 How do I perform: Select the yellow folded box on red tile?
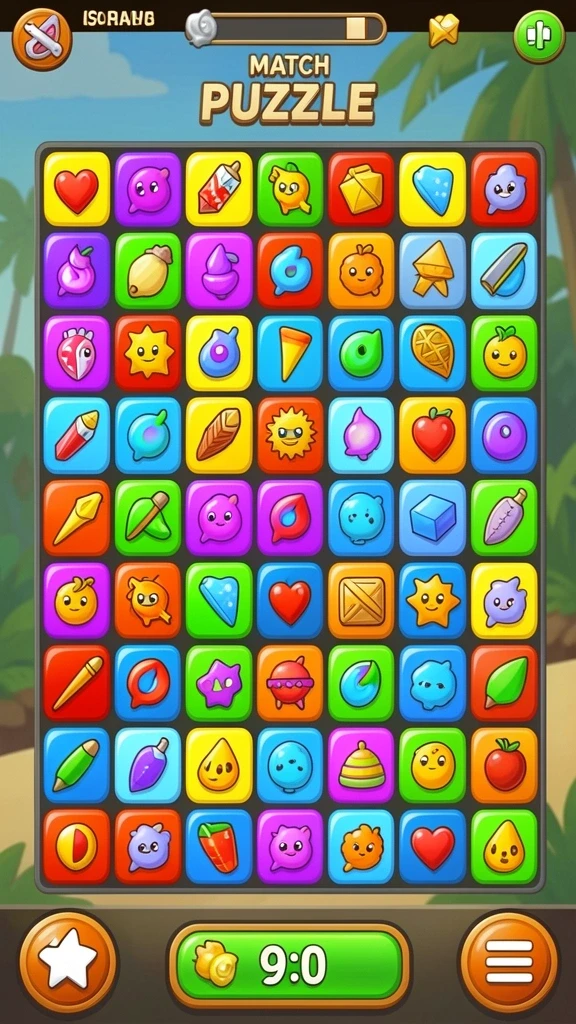[x=361, y=189]
